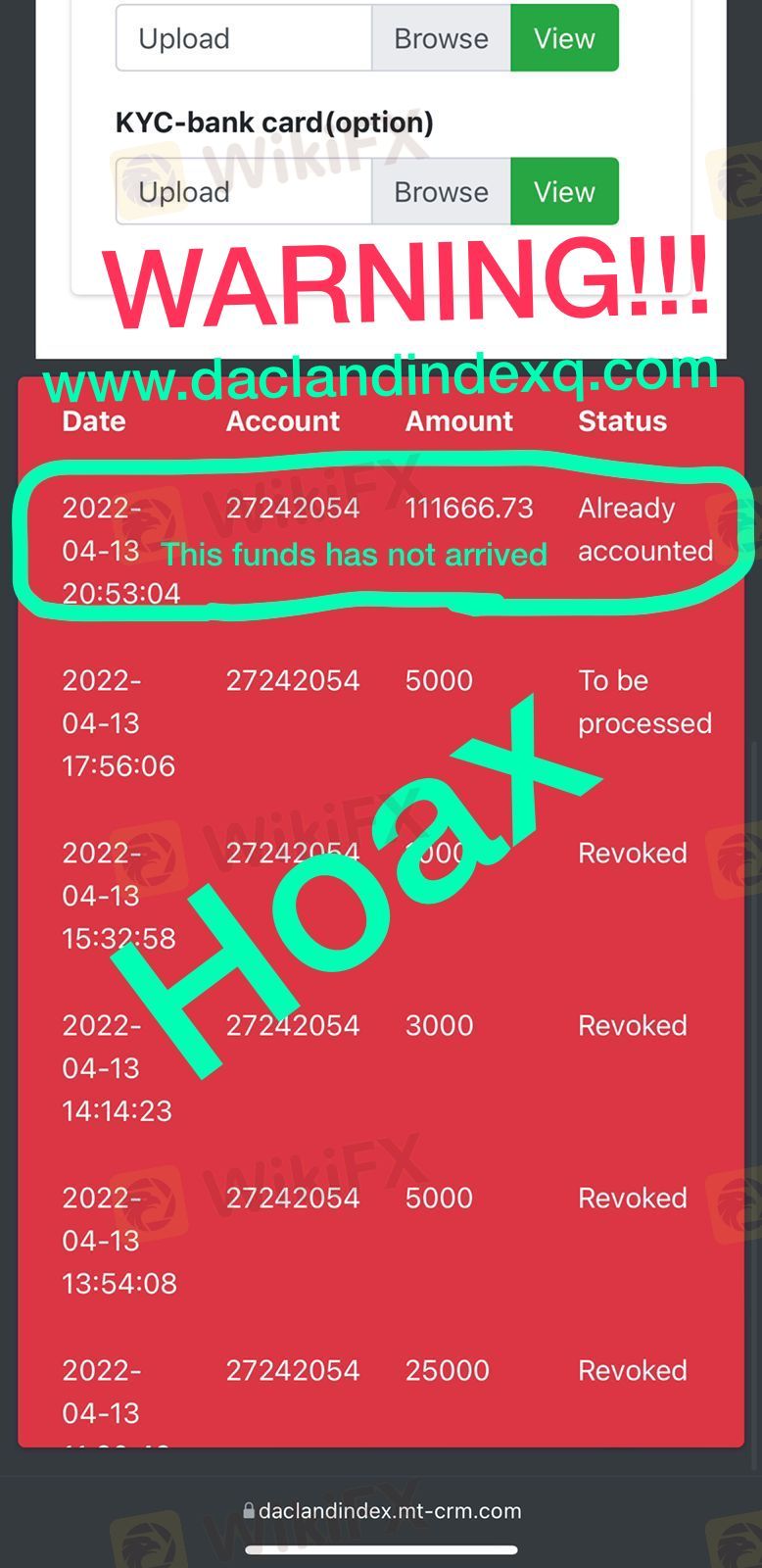Open the daclandindex.mt-crm.com address bar

[x=381, y=1510]
